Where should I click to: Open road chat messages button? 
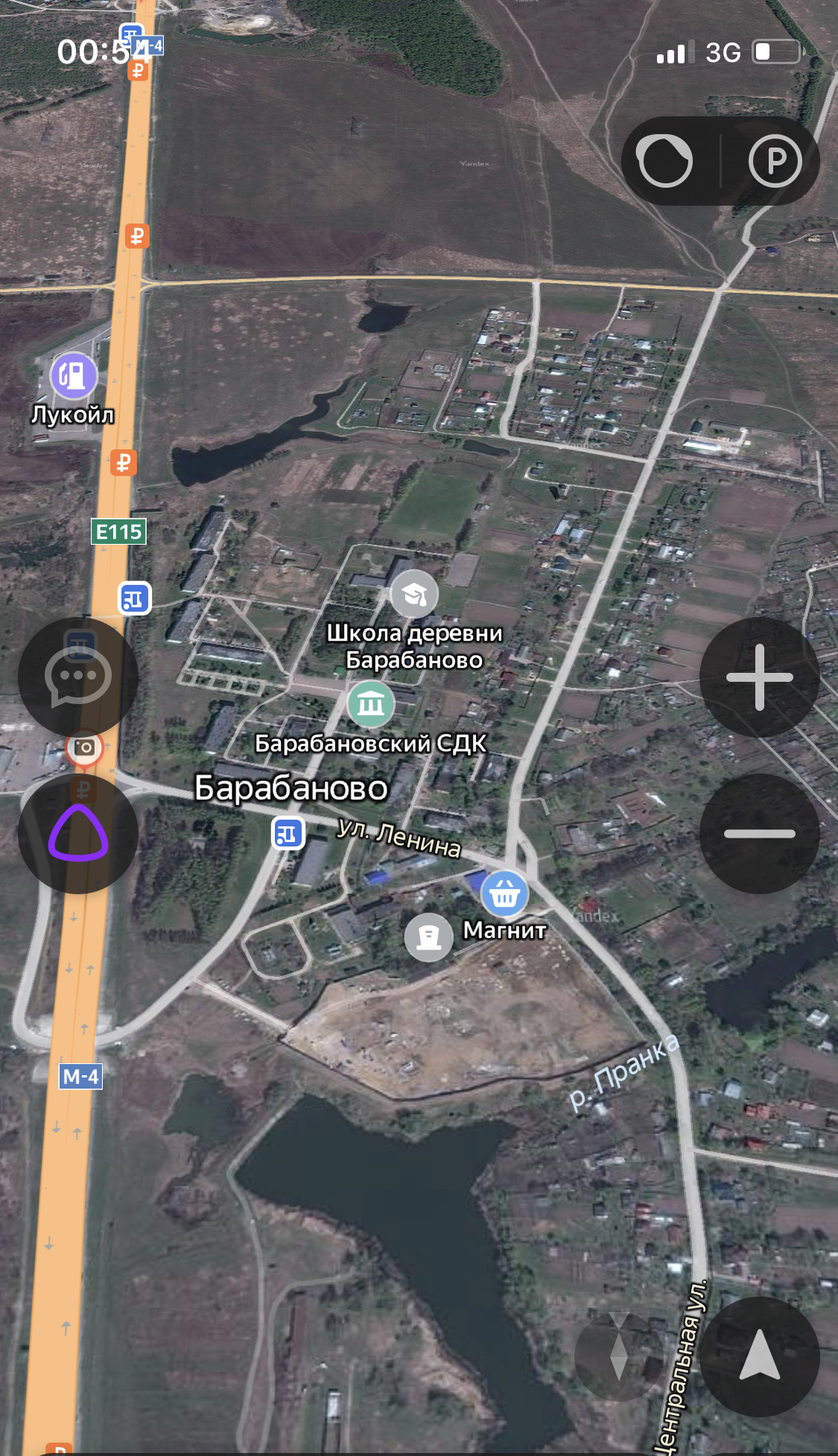coord(78,677)
